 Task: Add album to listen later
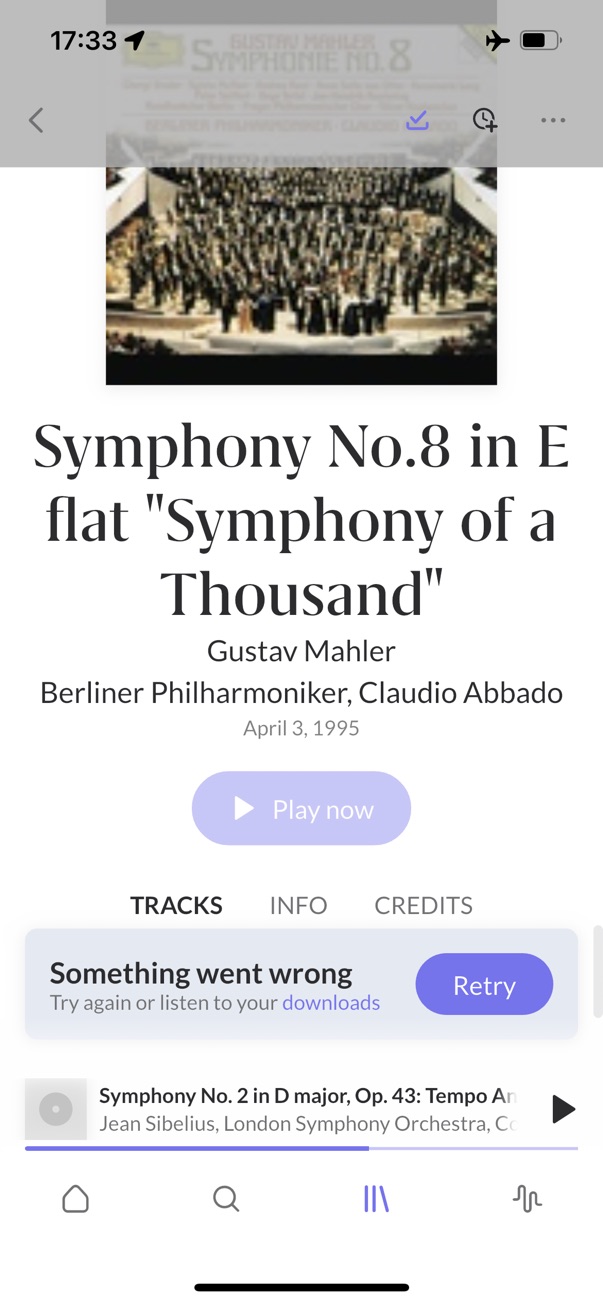tap(485, 120)
